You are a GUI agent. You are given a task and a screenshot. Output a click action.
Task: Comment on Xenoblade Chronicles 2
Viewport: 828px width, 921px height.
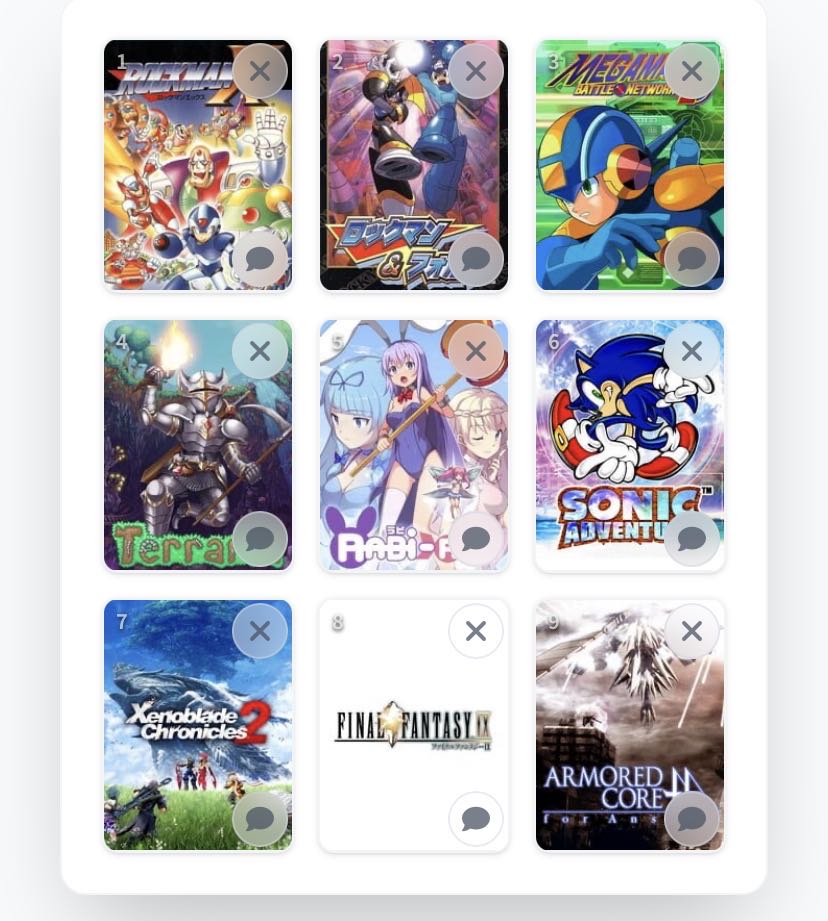(x=260, y=819)
